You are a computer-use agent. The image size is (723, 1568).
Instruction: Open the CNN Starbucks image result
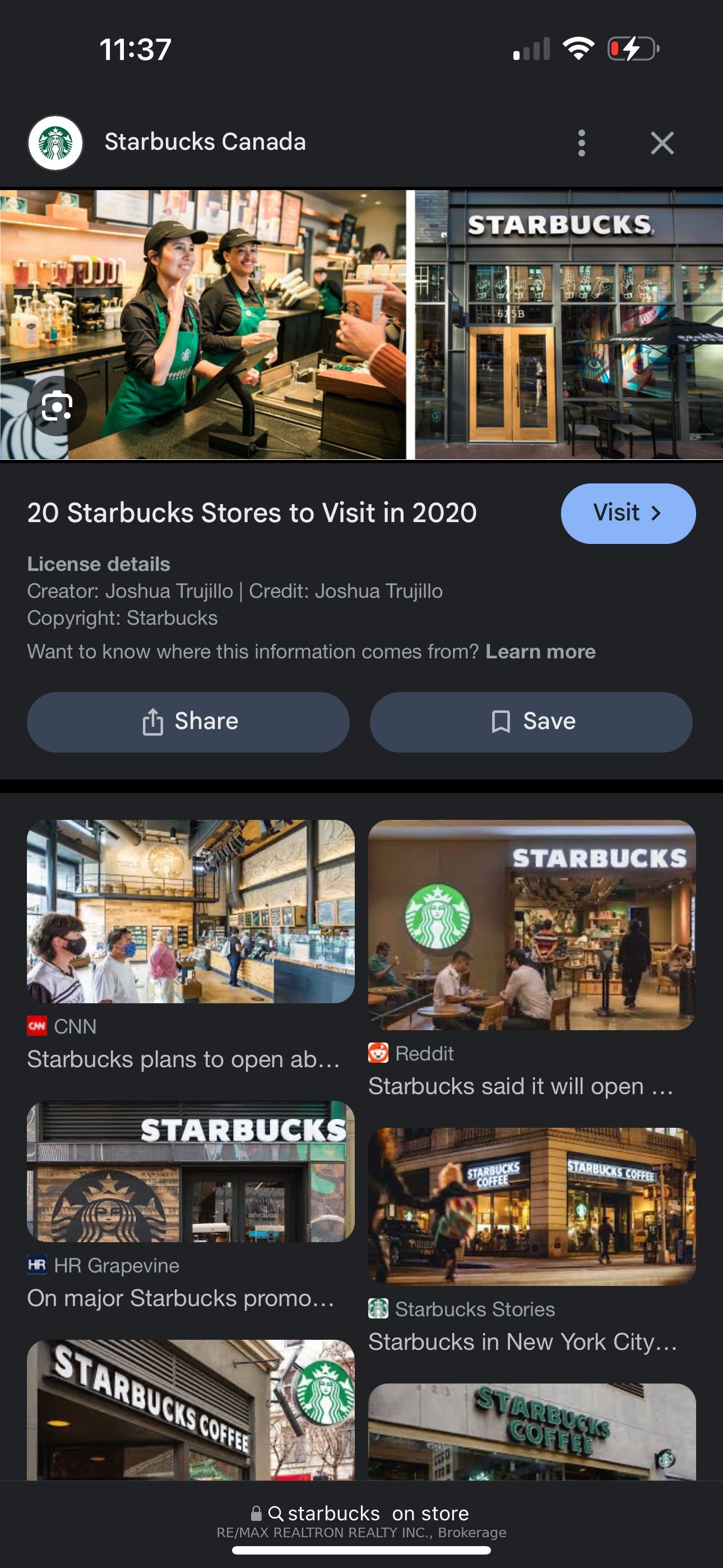click(191, 911)
